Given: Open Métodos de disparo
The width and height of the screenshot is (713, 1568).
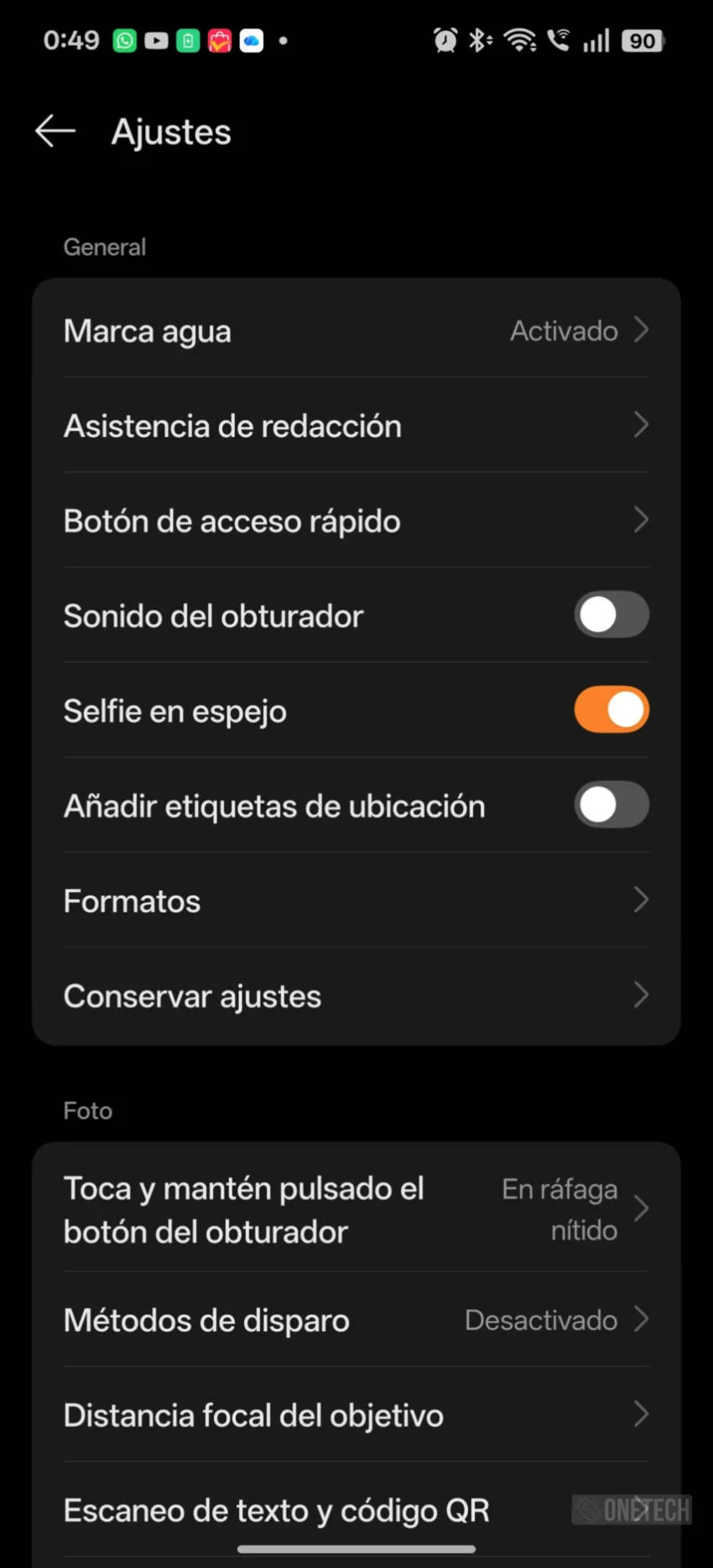Looking at the screenshot, I should coord(356,1320).
